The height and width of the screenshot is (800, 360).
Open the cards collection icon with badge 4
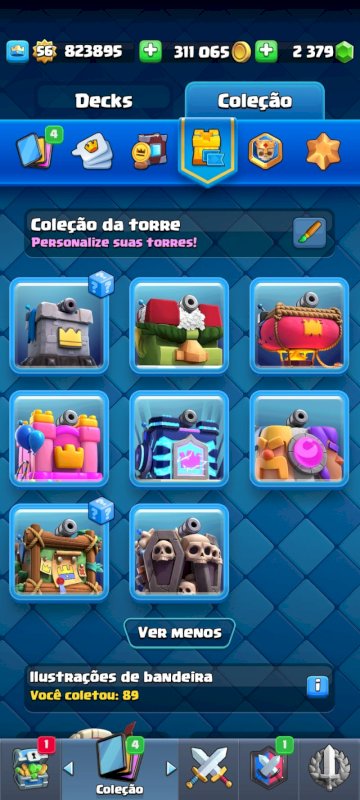tap(36, 148)
